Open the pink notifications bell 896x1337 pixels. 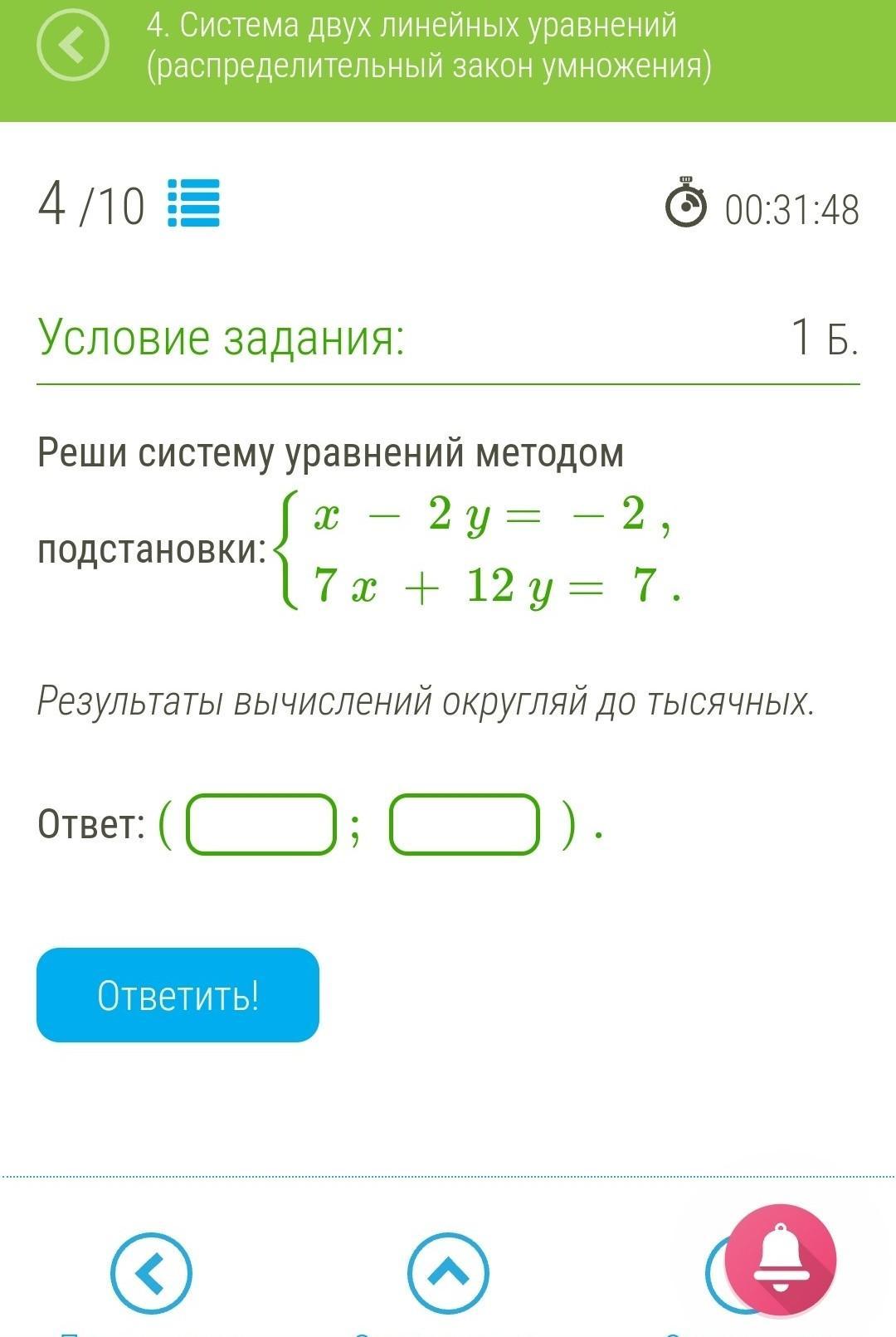click(780, 1260)
